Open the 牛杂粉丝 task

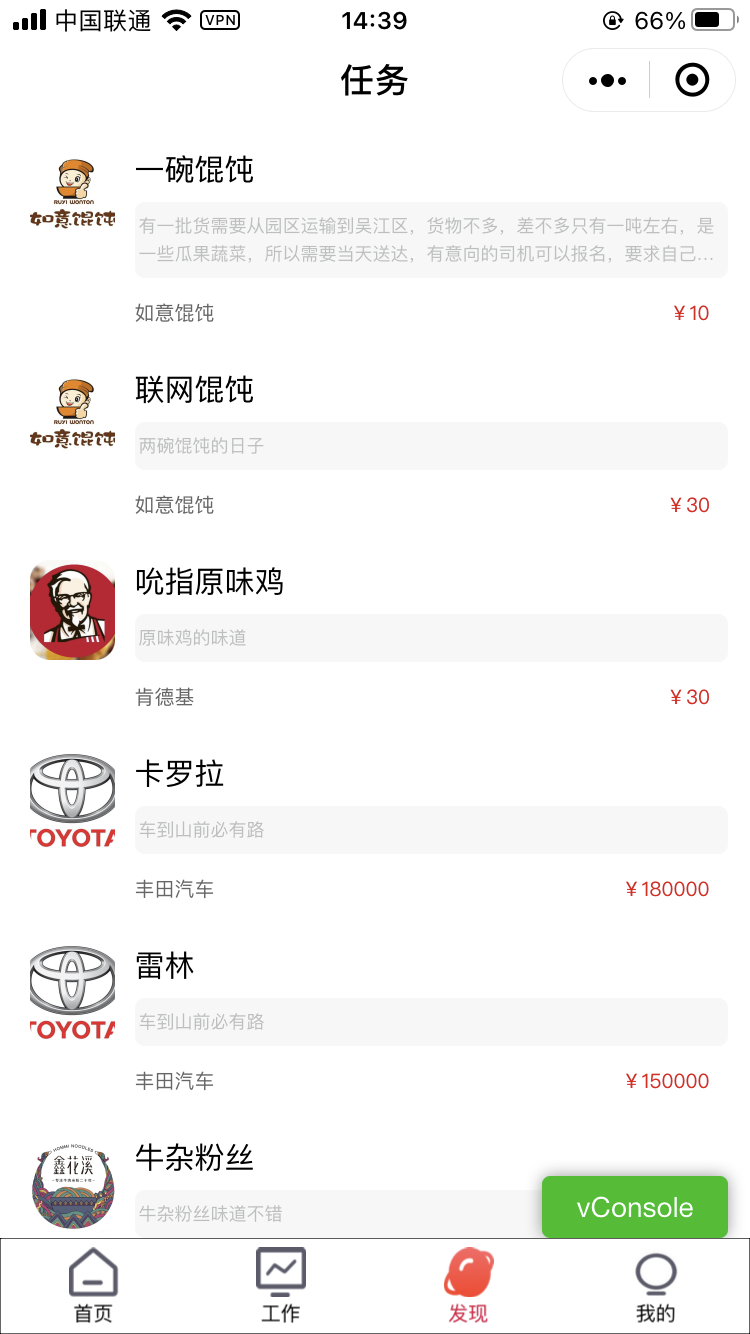(375, 1183)
